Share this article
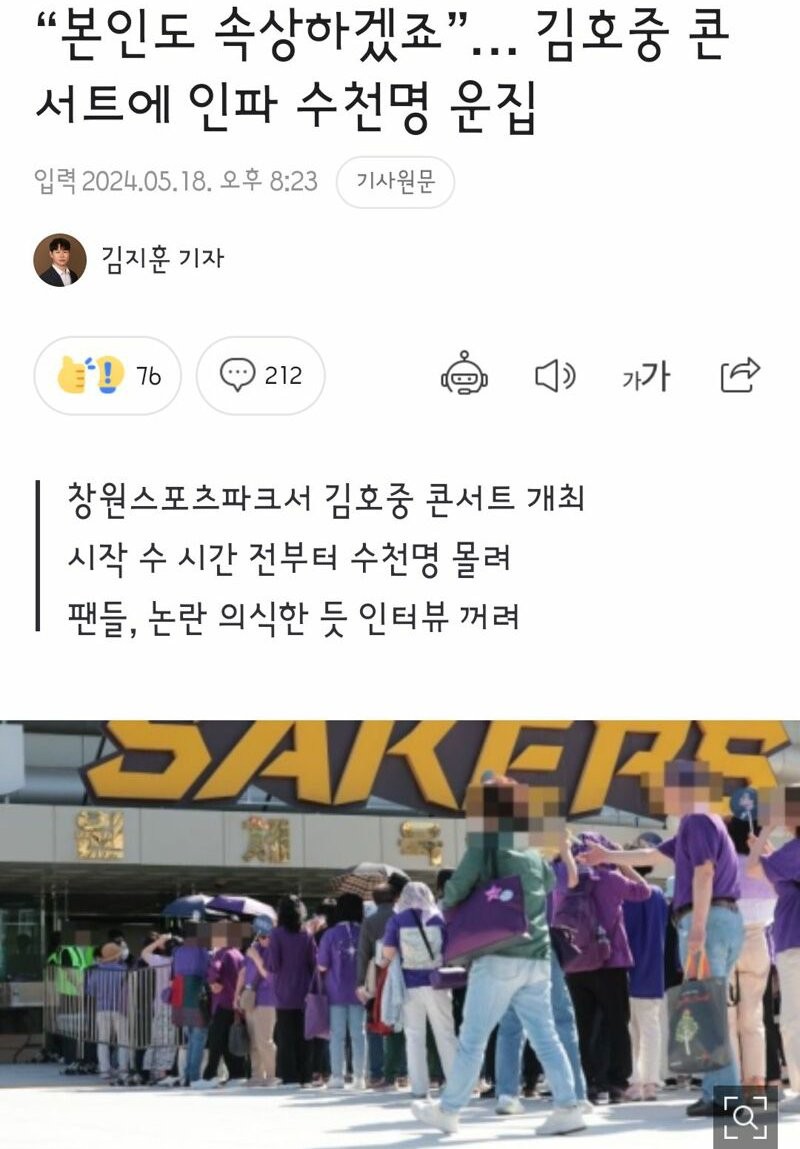800x1149 pixels. click(x=740, y=375)
